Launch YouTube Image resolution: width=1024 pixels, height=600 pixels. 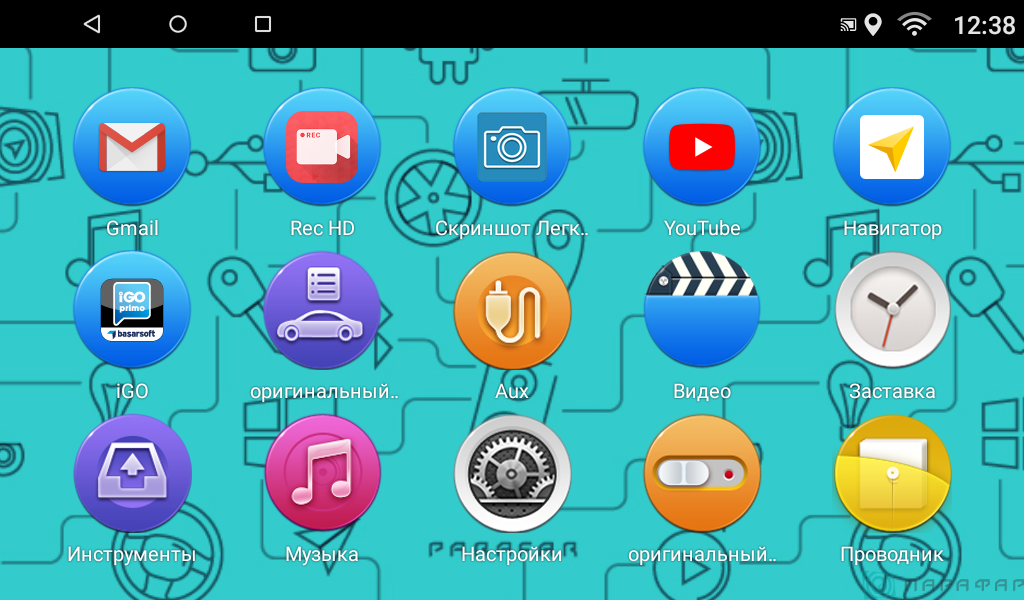click(702, 147)
